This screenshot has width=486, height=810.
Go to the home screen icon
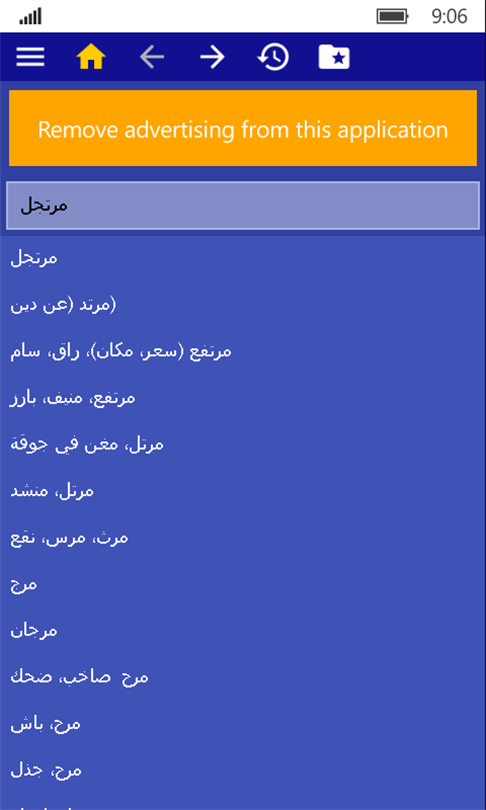pos(91,57)
